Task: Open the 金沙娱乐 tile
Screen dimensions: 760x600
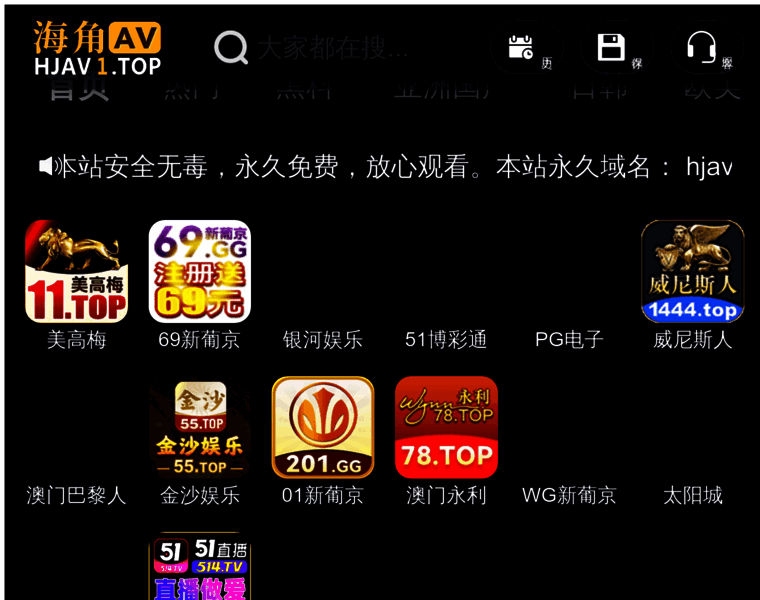Action: [x=199, y=428]
